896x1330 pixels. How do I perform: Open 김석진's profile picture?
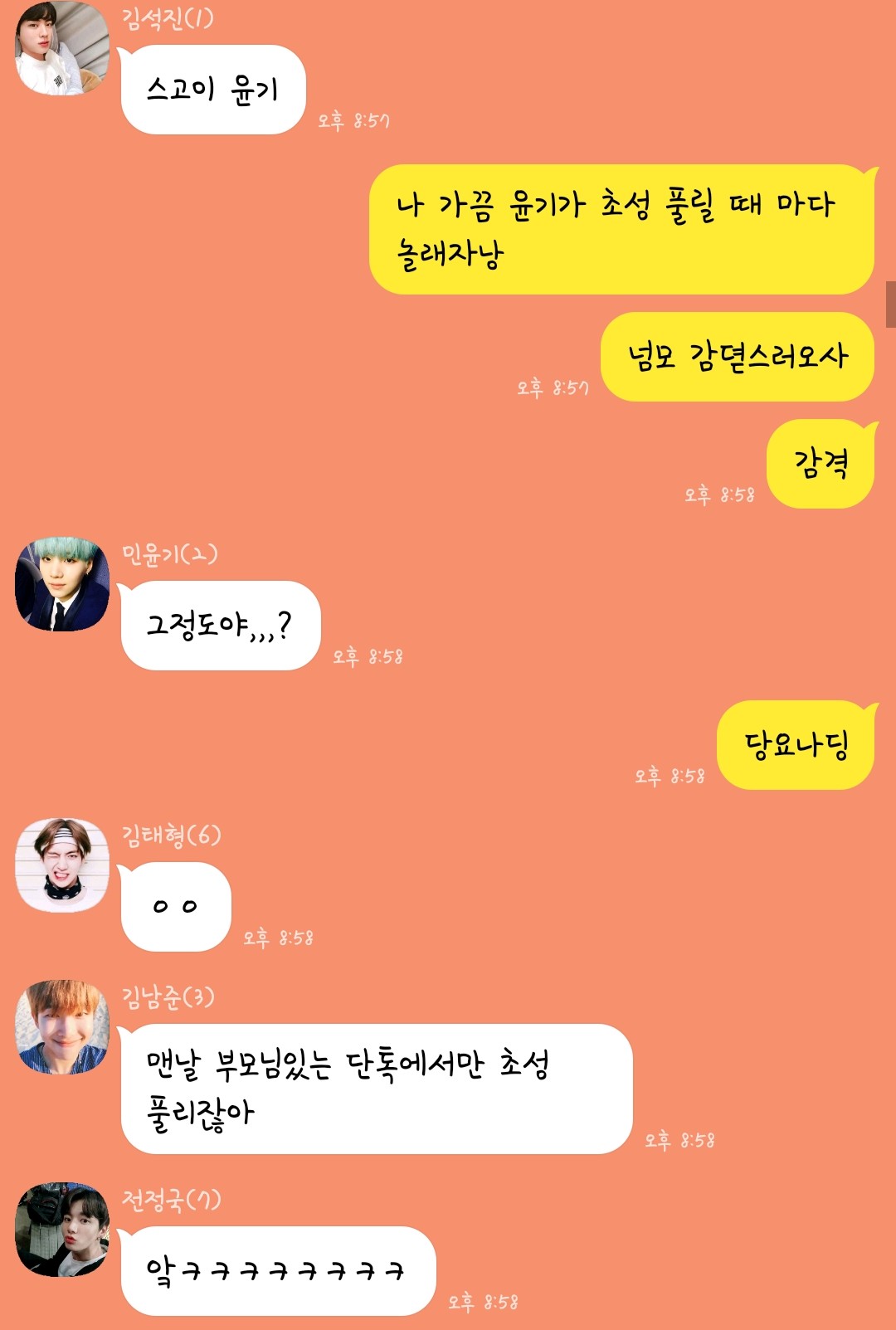pyautogui.click(x=62, y=48)
